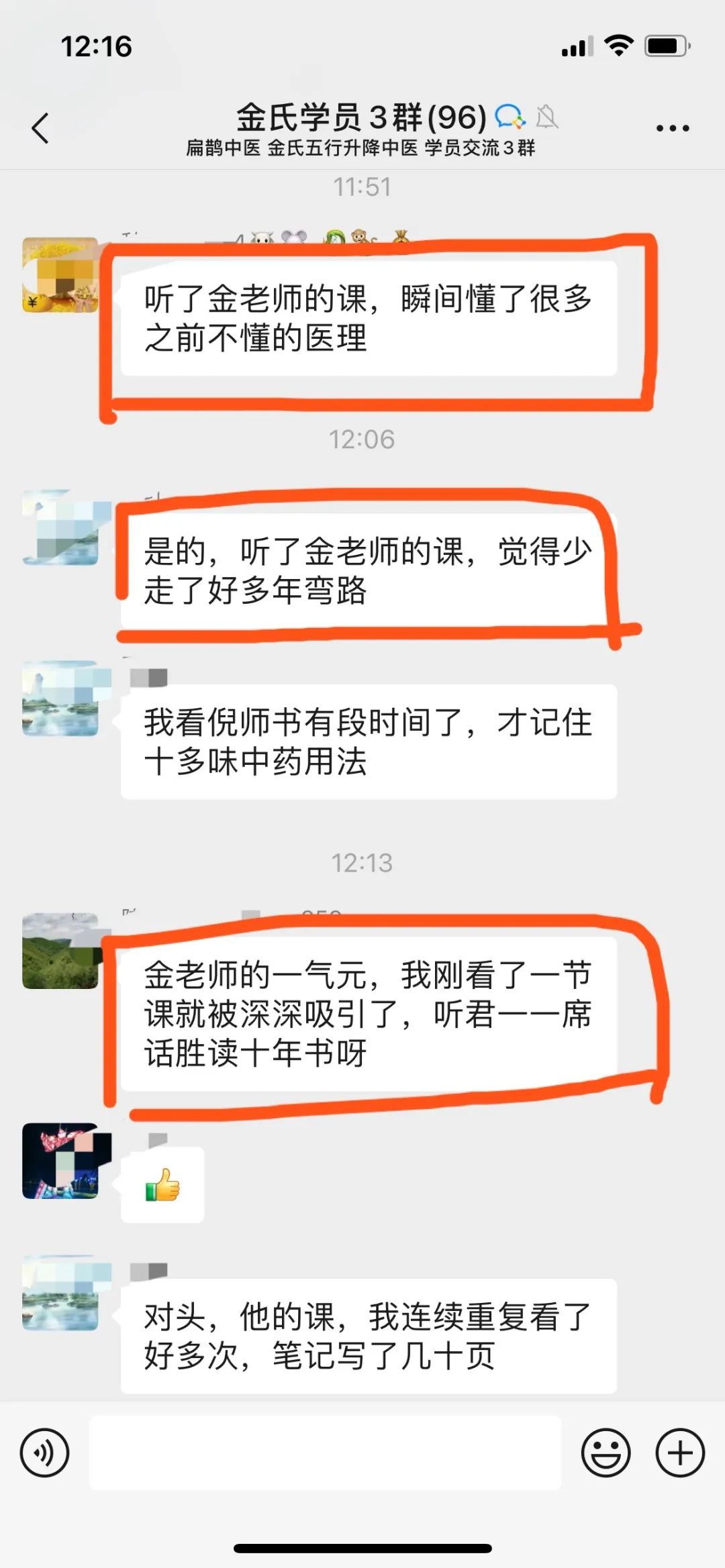725x1568 pixels.
Task: Tap the battery indicator in status bar
Action: click(665, 46)
